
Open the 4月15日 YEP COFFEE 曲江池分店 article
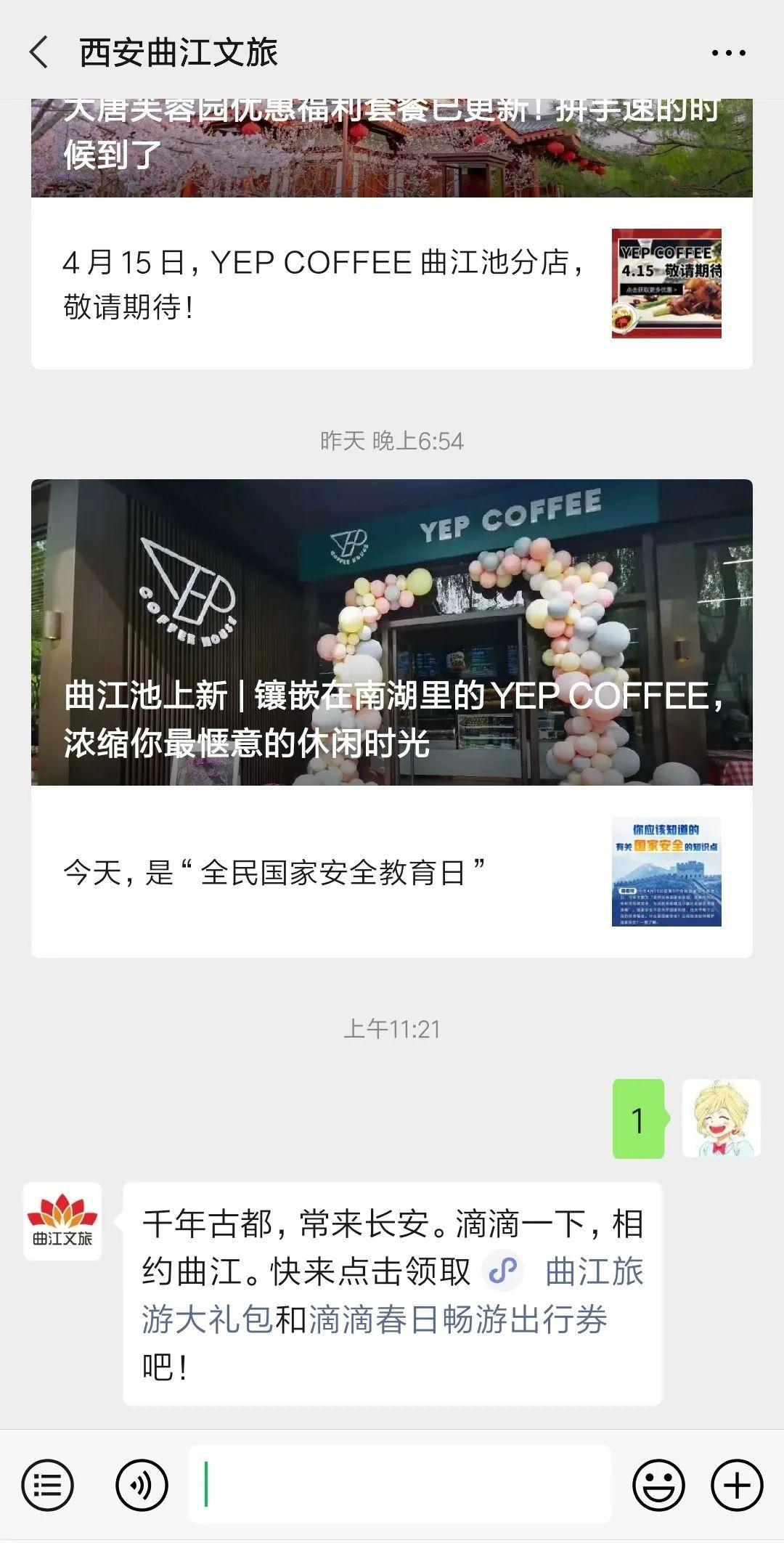click(392, 283)
